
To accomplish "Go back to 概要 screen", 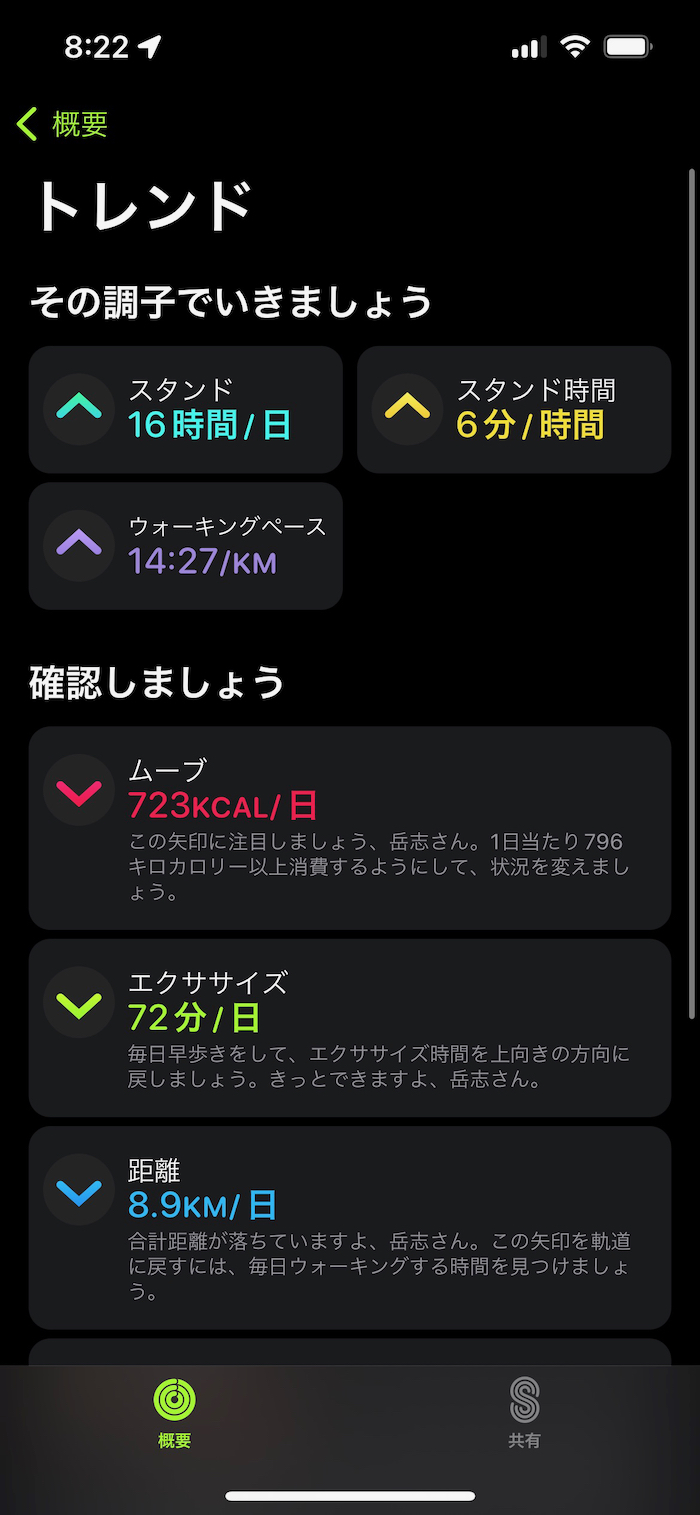I will click(x=62, y=124).
